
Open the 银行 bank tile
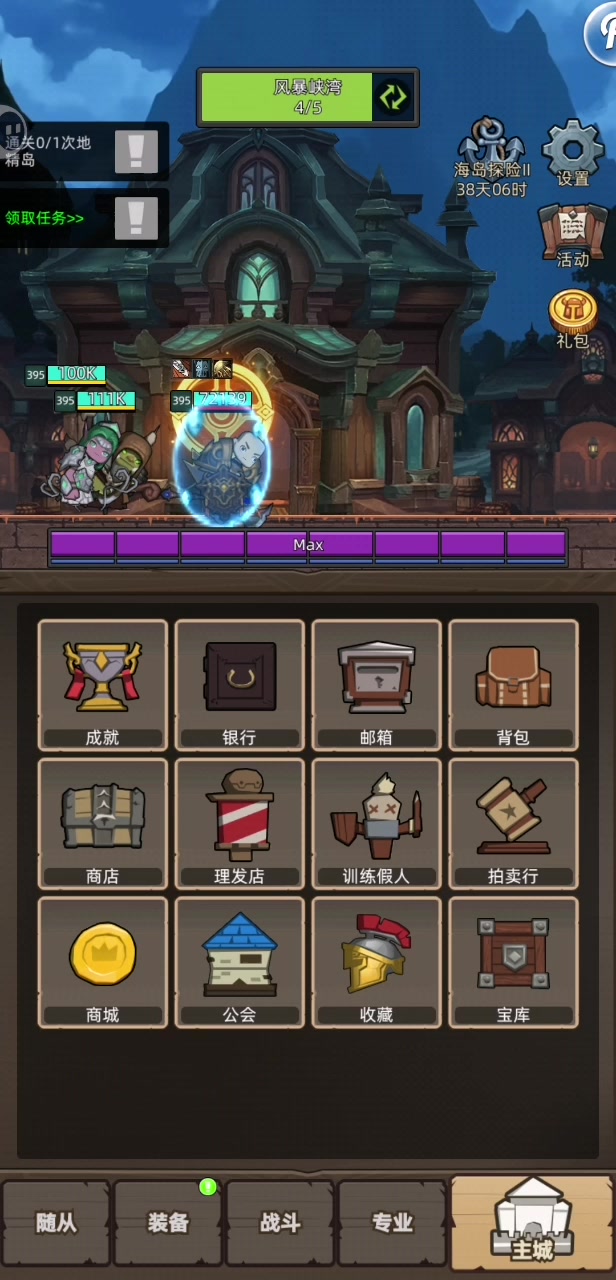click(240, 684)
